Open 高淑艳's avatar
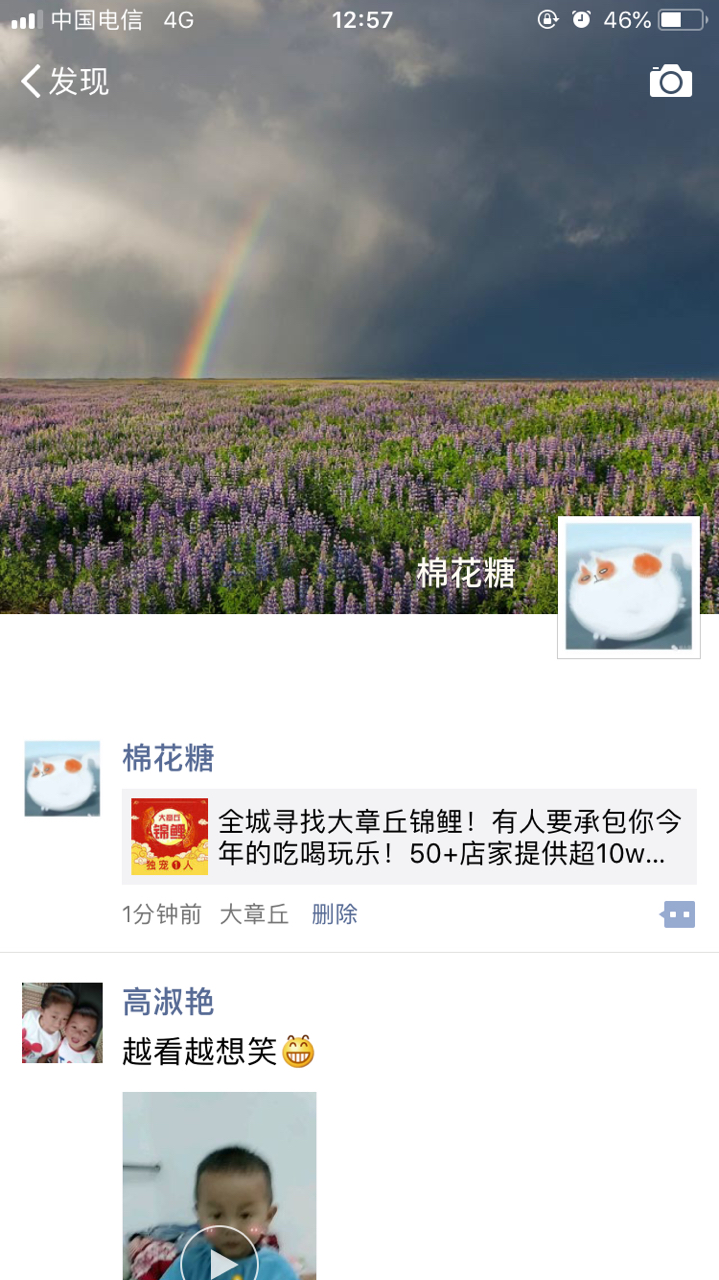 [x=62, y=1022]
